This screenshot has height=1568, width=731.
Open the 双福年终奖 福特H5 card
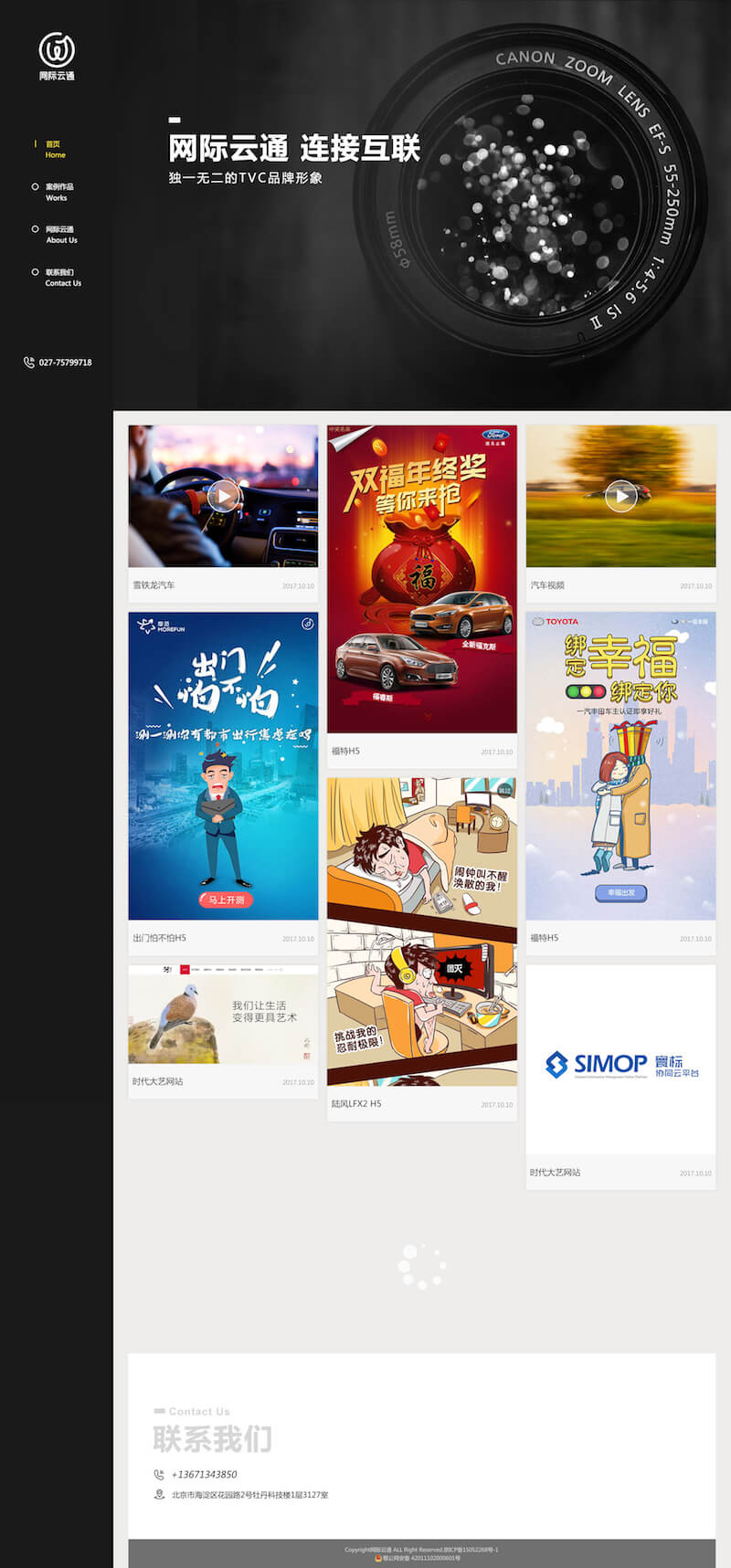click(x=421, y=579)
